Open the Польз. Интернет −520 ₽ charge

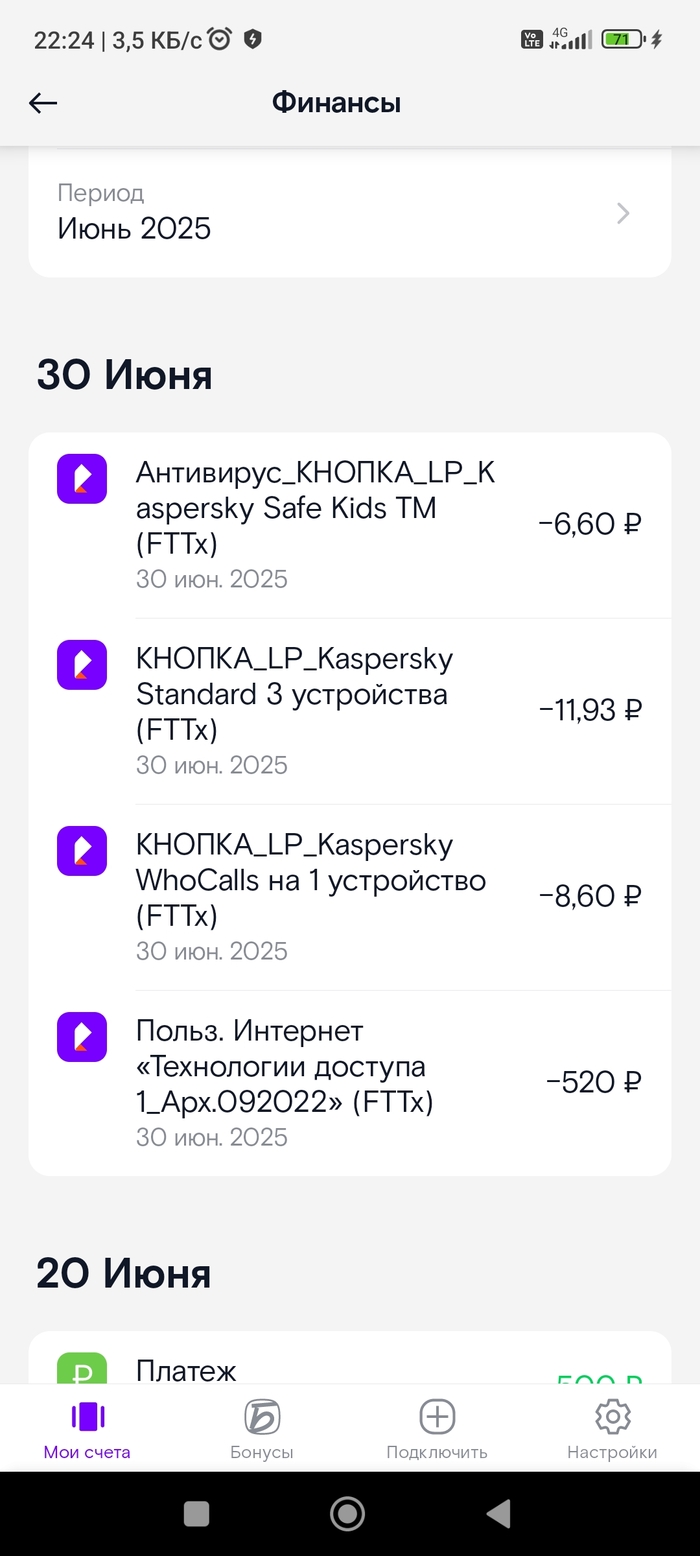coord(349,1083)
